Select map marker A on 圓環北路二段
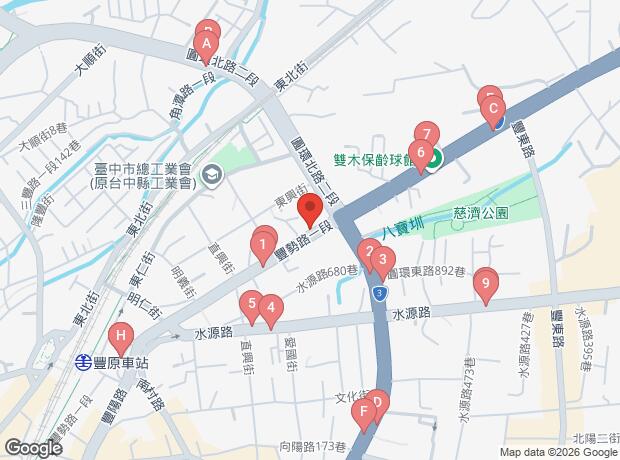Viewport: 620px width, 460px height. (206, 46)
